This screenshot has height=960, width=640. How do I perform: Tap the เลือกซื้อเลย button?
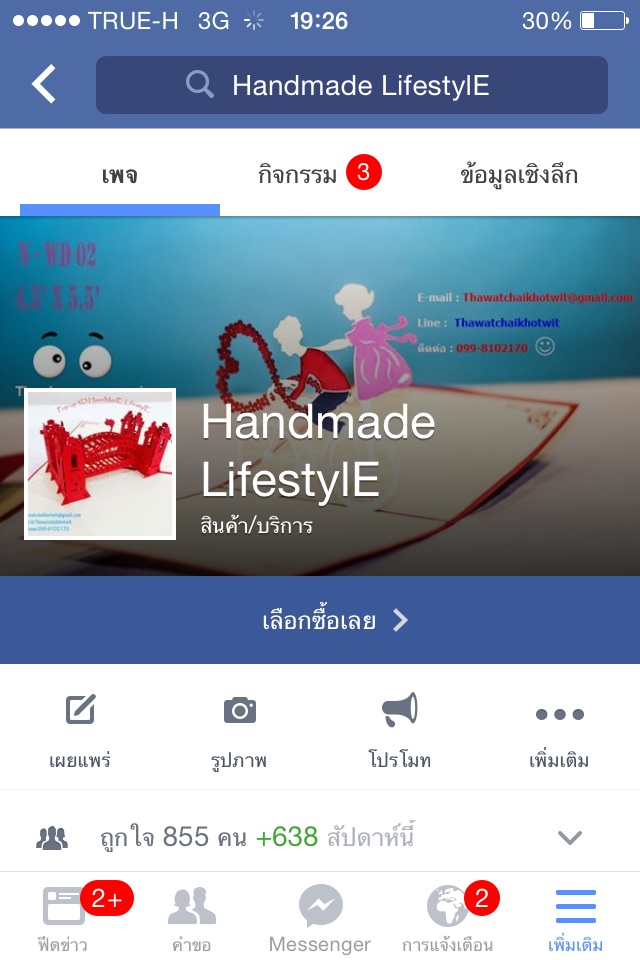point(320,620)
